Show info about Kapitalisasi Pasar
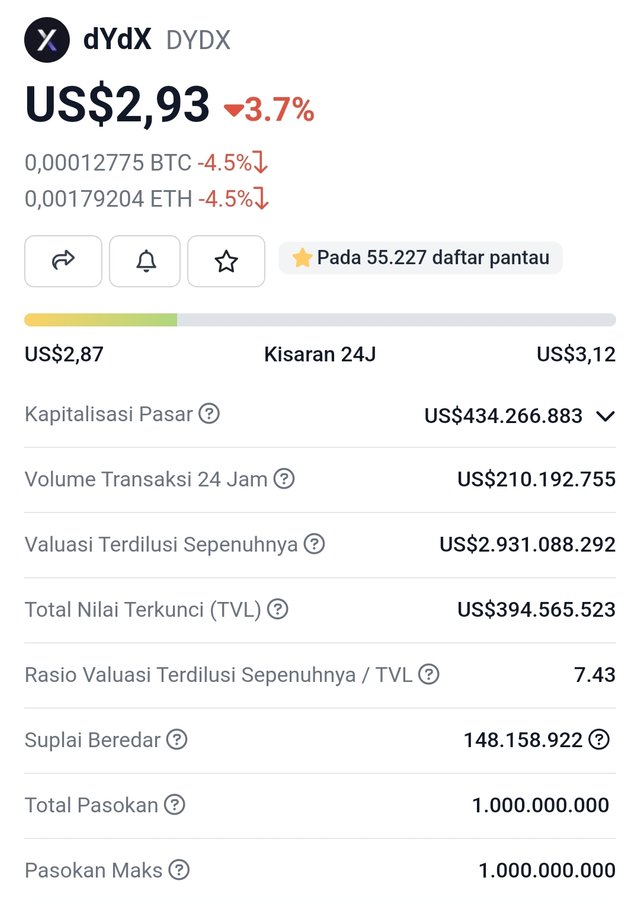The height and width of the screenshot is (903, 640). coord(209,414)
